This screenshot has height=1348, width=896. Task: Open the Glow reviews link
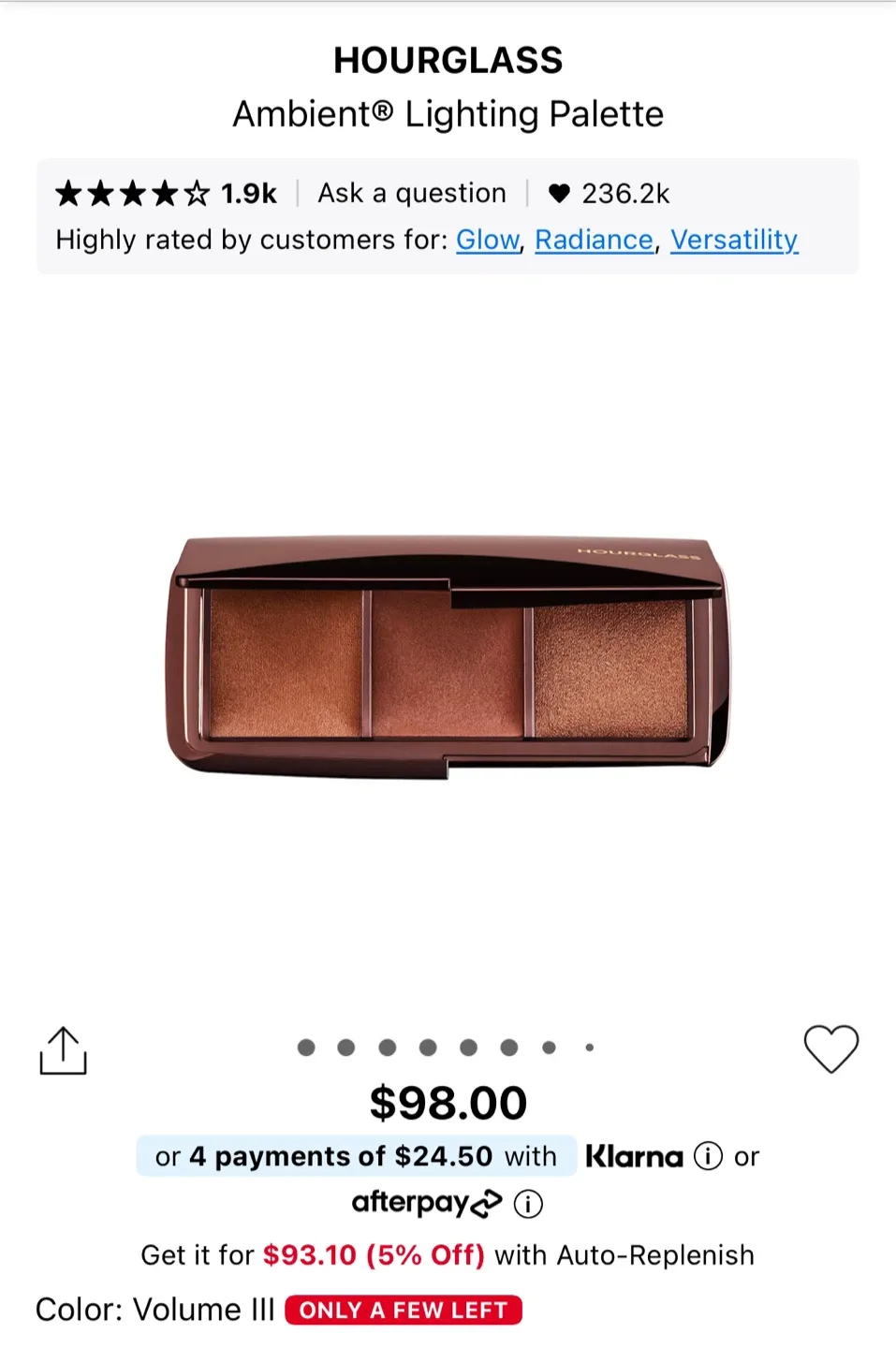coord(487,240)
